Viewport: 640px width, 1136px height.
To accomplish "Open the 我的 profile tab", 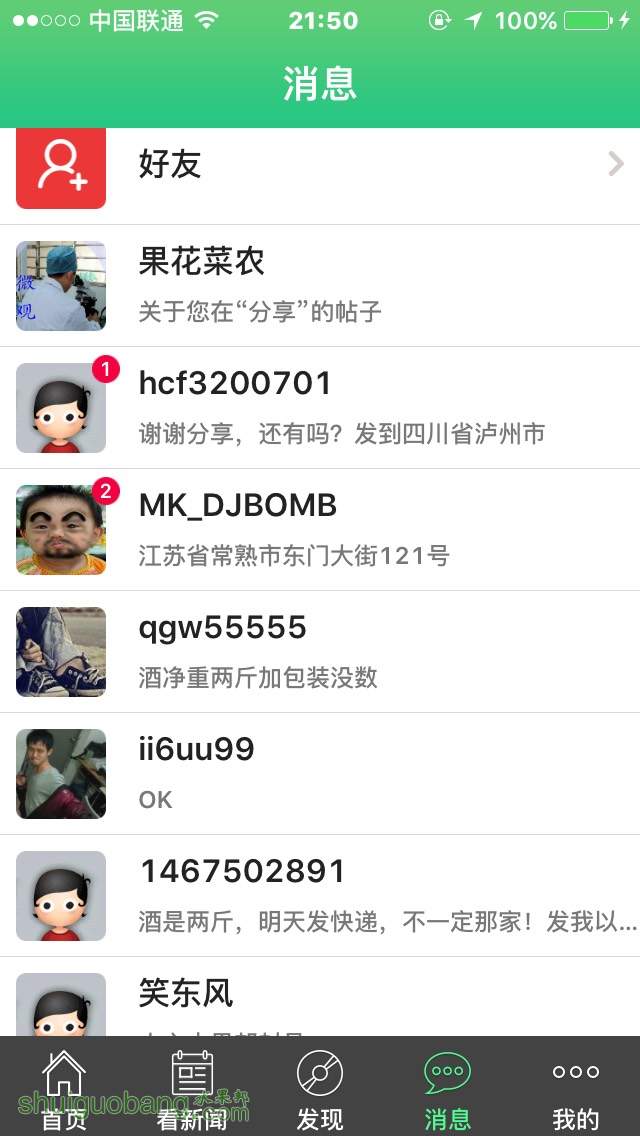I will pos(576,1088).
